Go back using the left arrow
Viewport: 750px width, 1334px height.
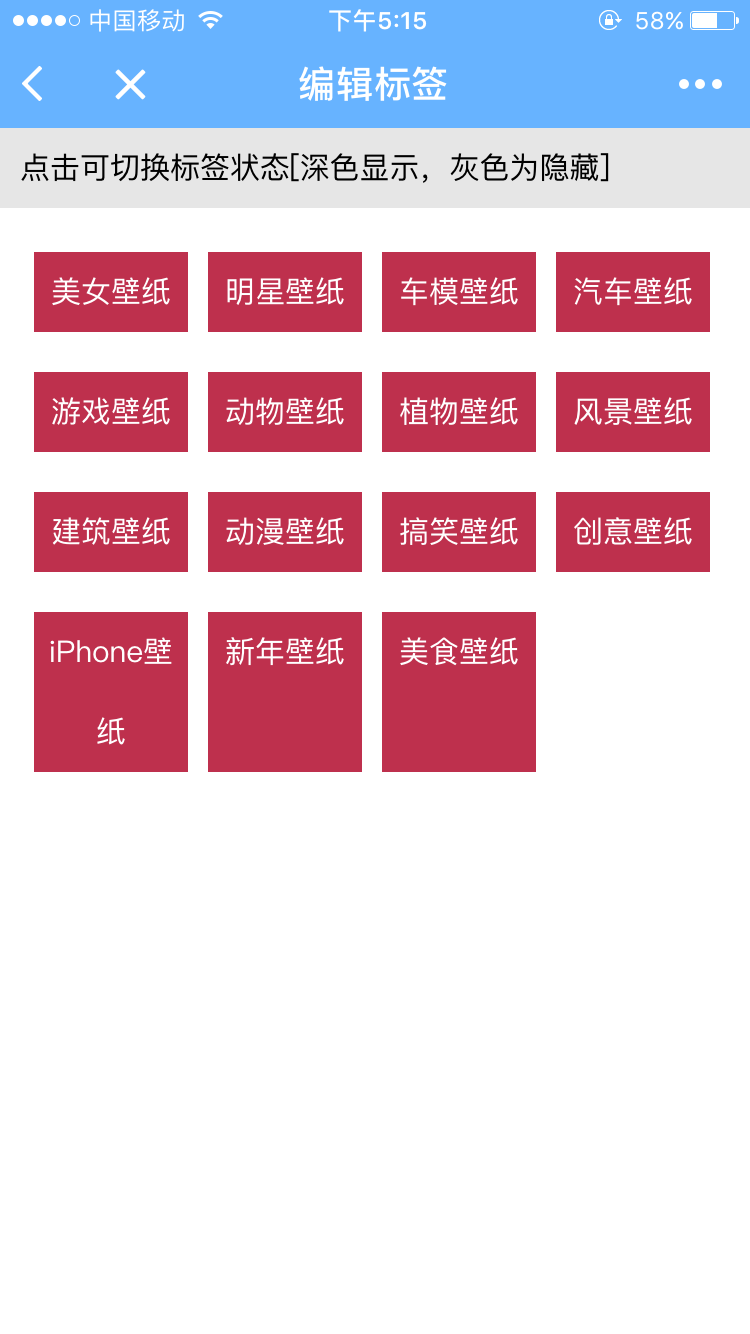click(x=33, y=84)
